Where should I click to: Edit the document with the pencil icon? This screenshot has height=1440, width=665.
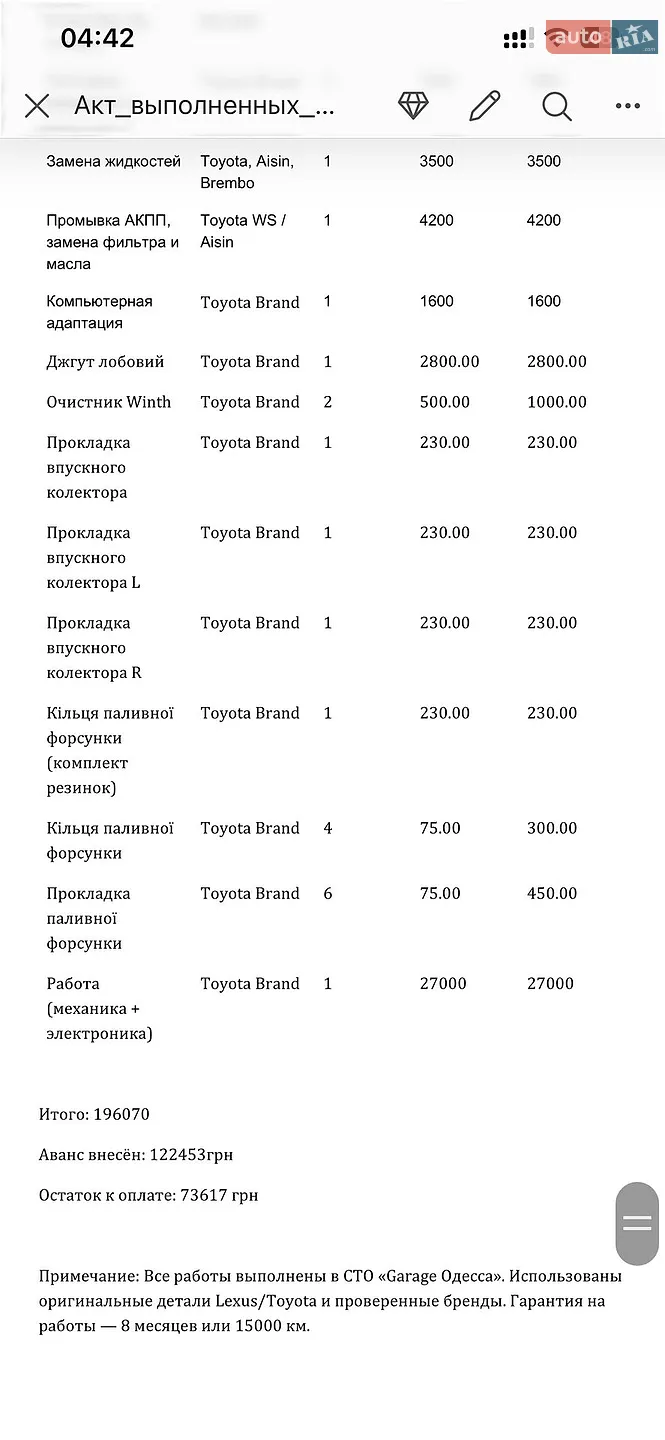pyautogui.click(x=485, y=106)
